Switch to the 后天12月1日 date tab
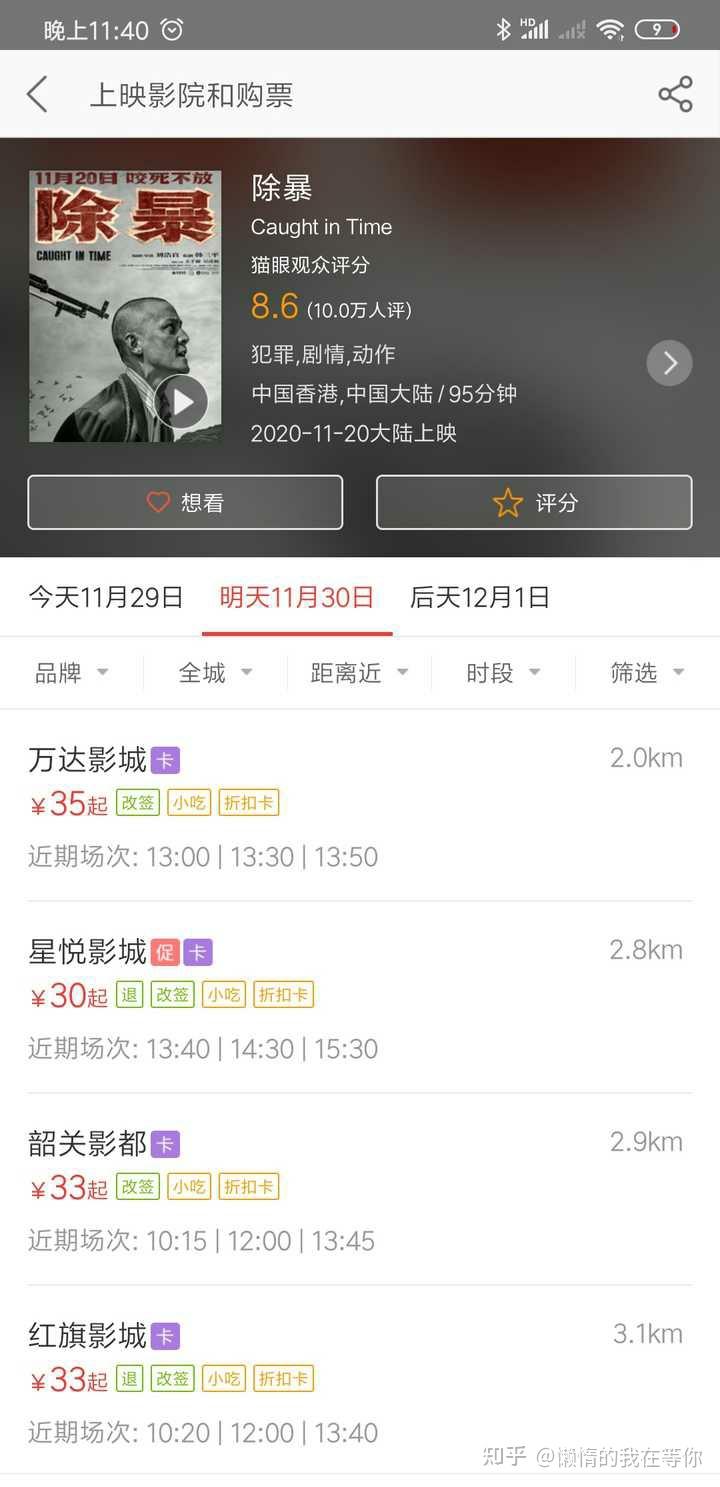 480,598
